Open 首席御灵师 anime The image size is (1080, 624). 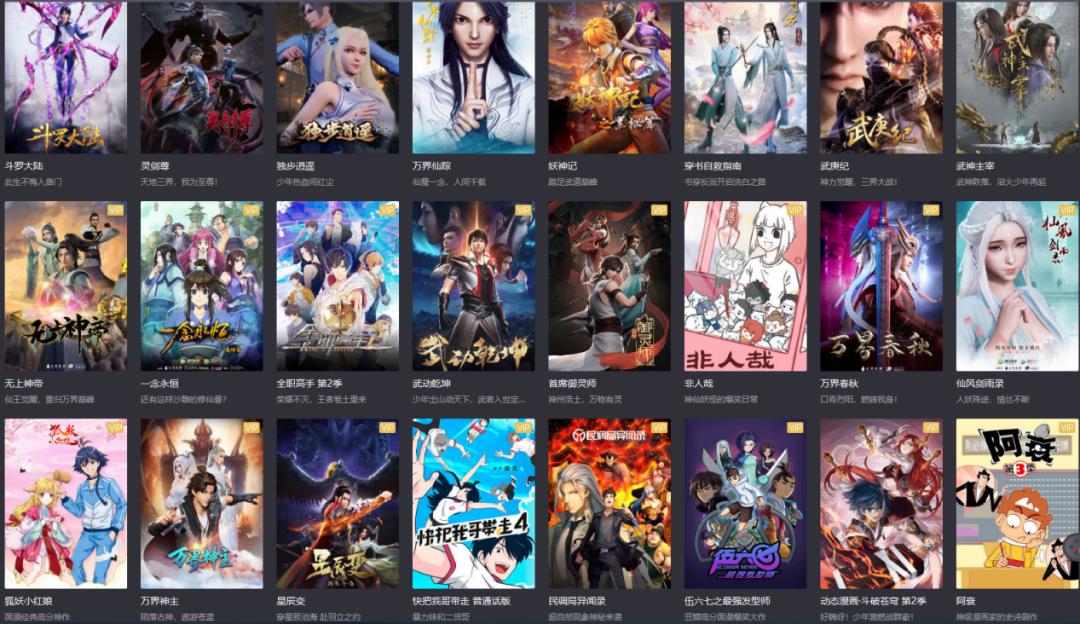point(610,286)
